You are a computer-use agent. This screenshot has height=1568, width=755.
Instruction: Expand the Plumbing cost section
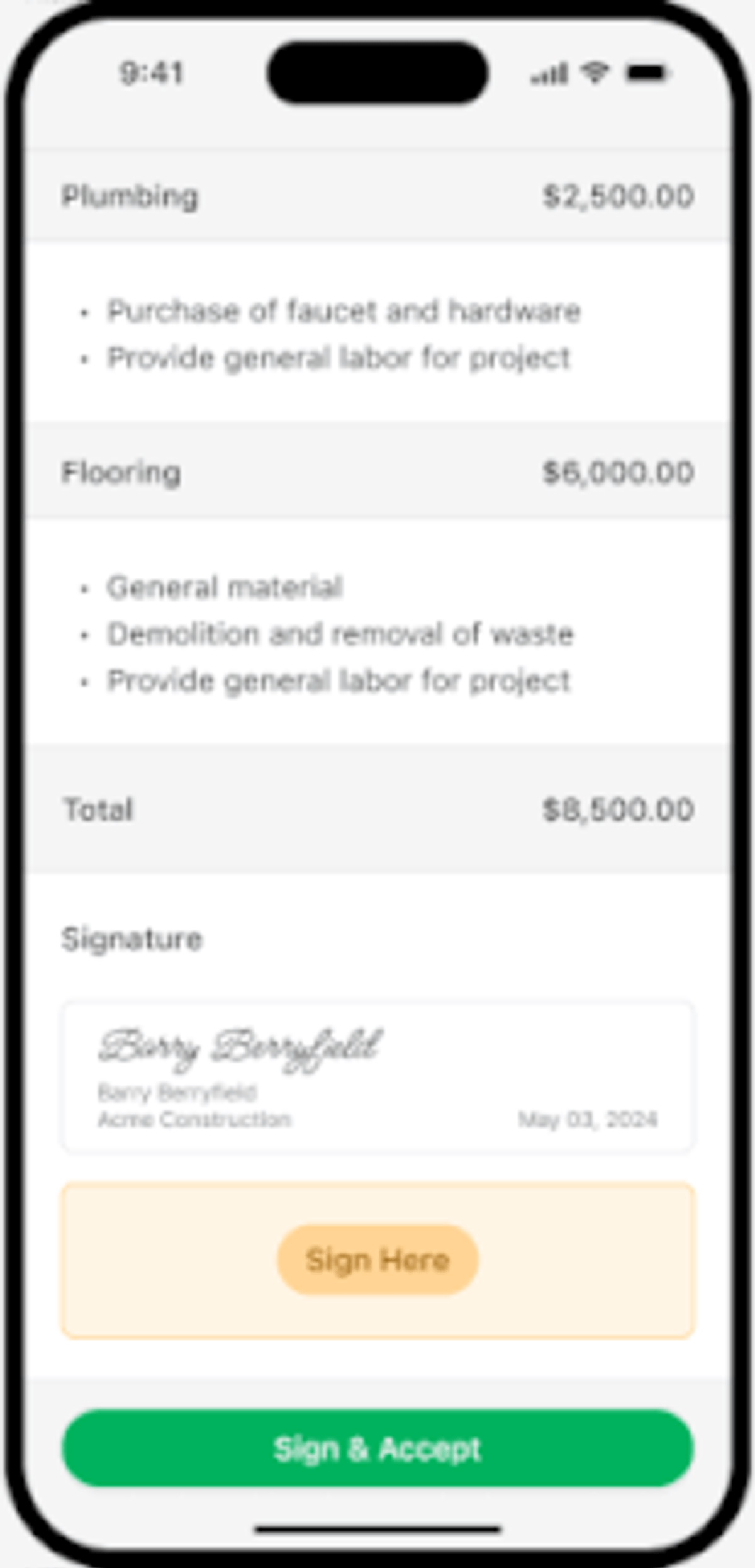click(x=377, y=196)
